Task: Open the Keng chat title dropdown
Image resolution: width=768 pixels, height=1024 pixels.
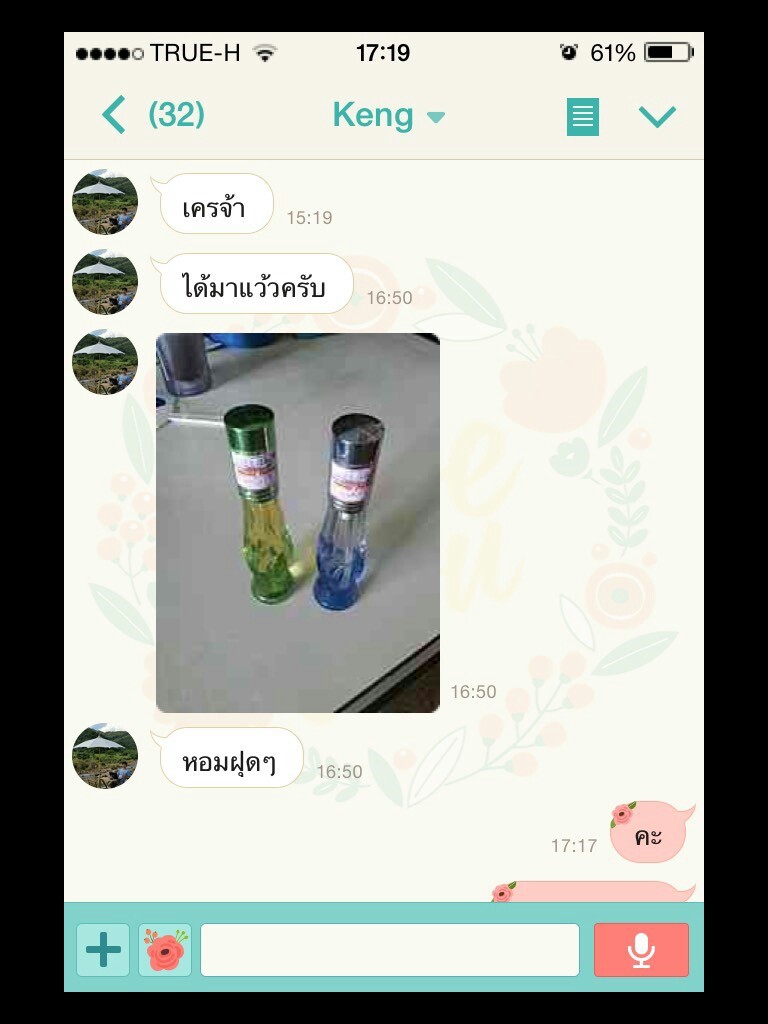Action: pyautogui.click(x=388, y=116)
